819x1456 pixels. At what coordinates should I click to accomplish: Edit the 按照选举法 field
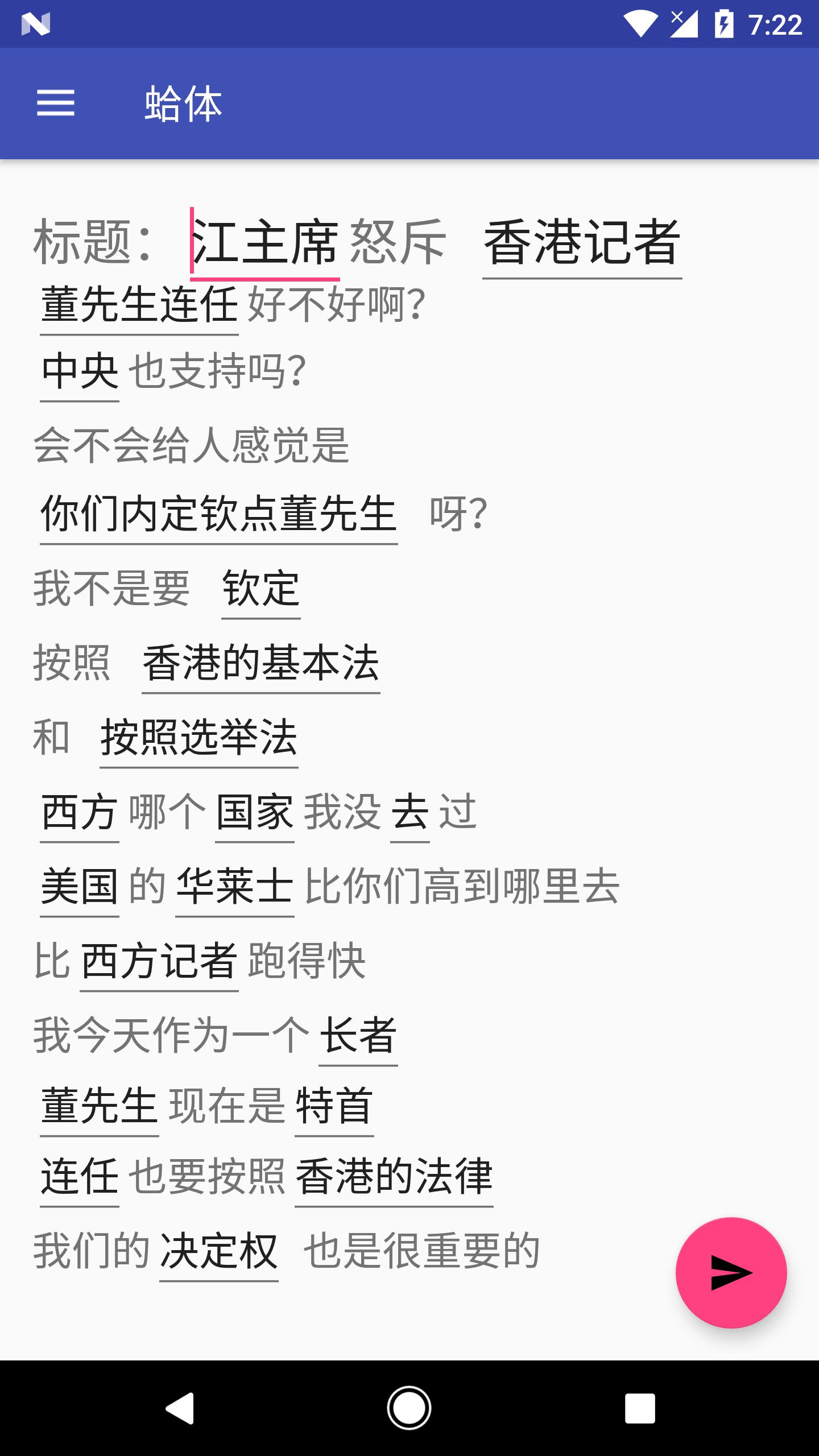pos(199,738)
